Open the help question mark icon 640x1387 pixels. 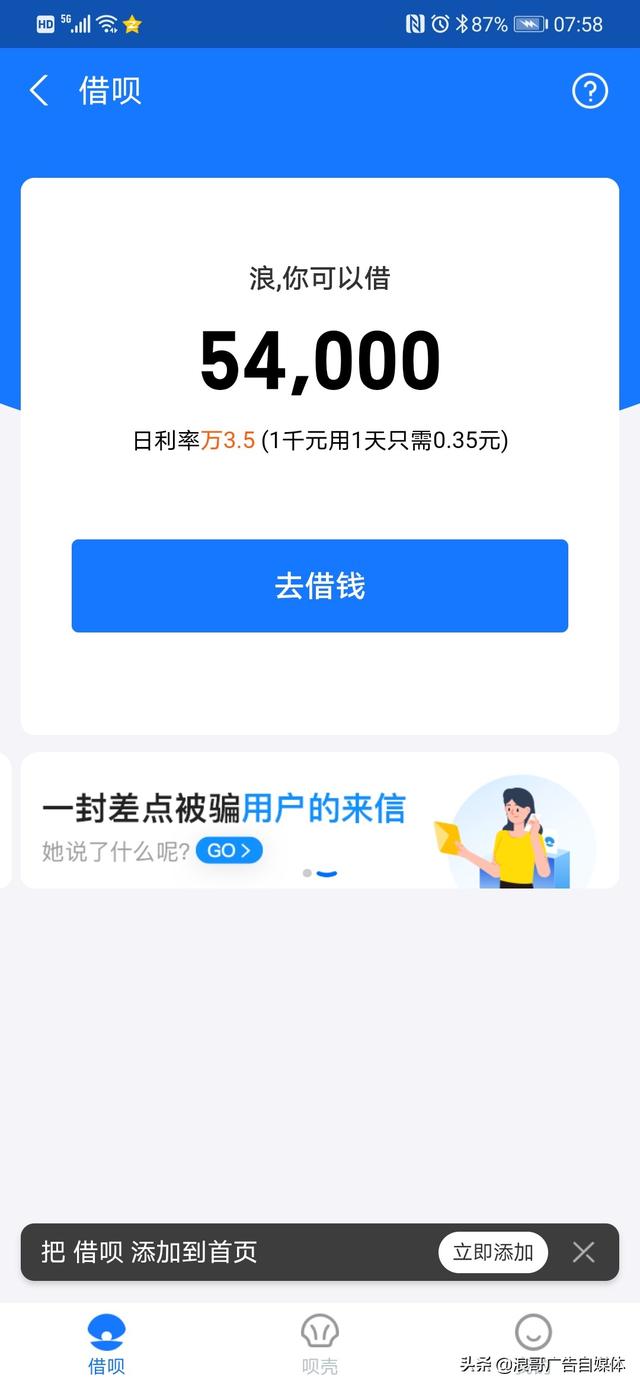(x=590, y=91)
